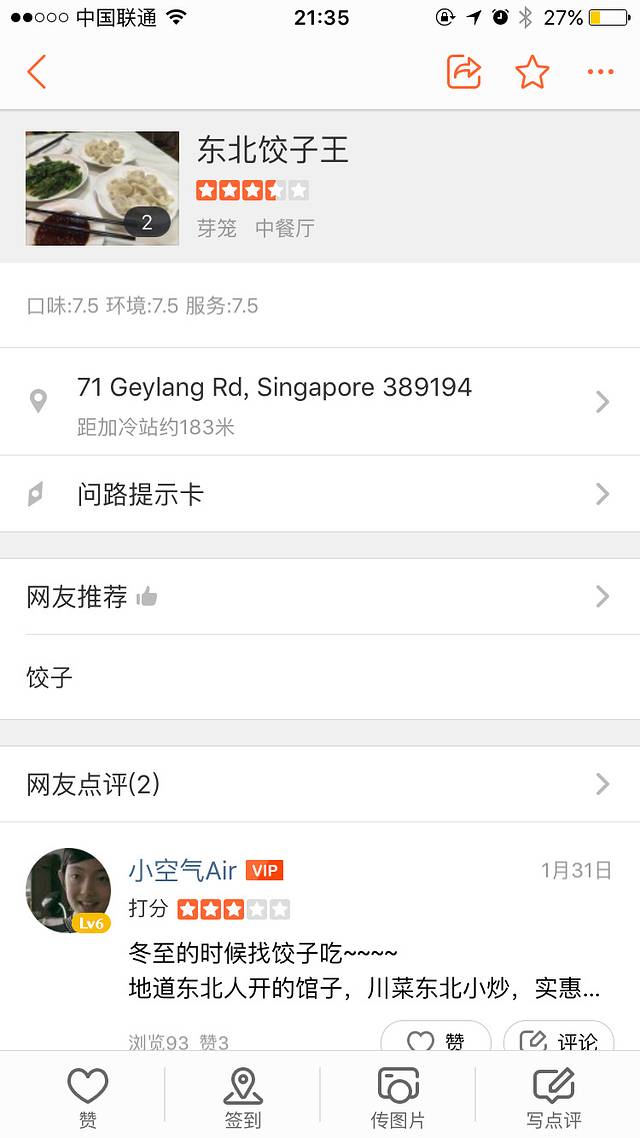Open the 71 Geylang Rd address row
Viewport: 640px width, 1138px height.
point(320,402)
